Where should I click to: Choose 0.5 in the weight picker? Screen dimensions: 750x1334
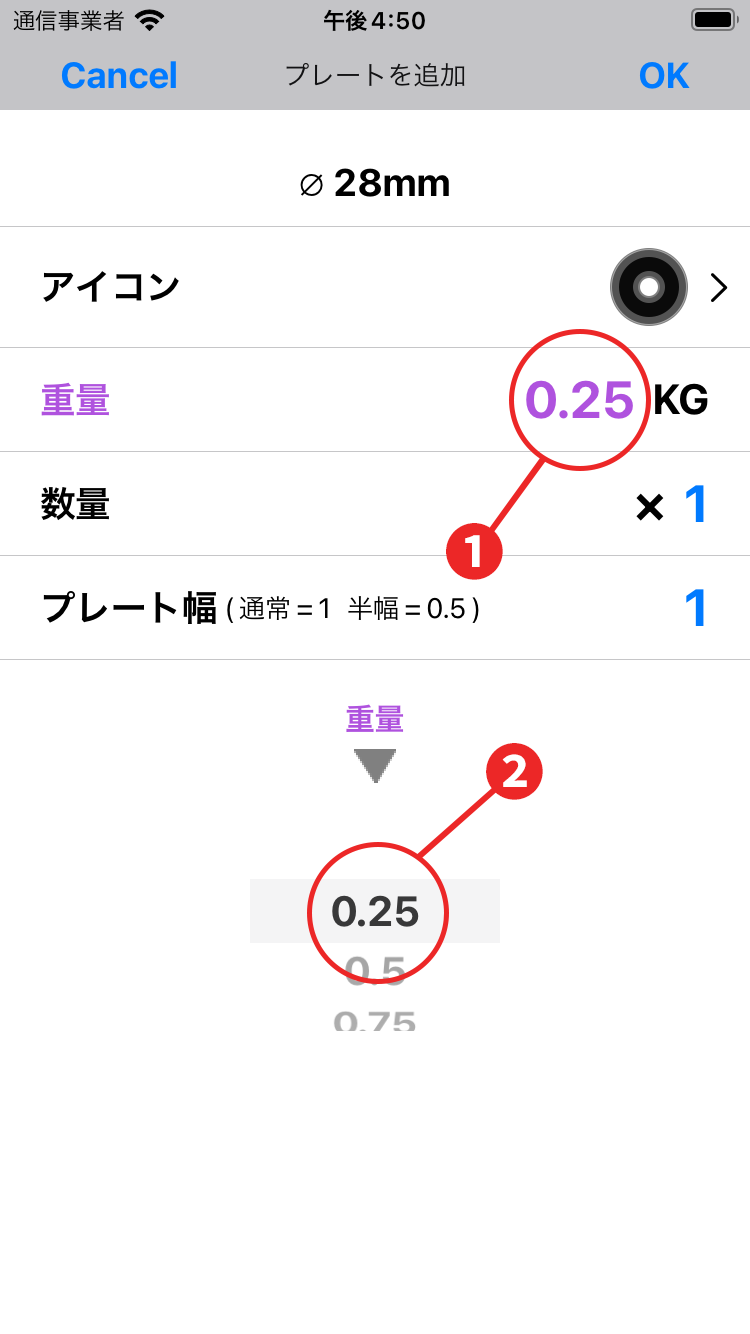[375, 969]
